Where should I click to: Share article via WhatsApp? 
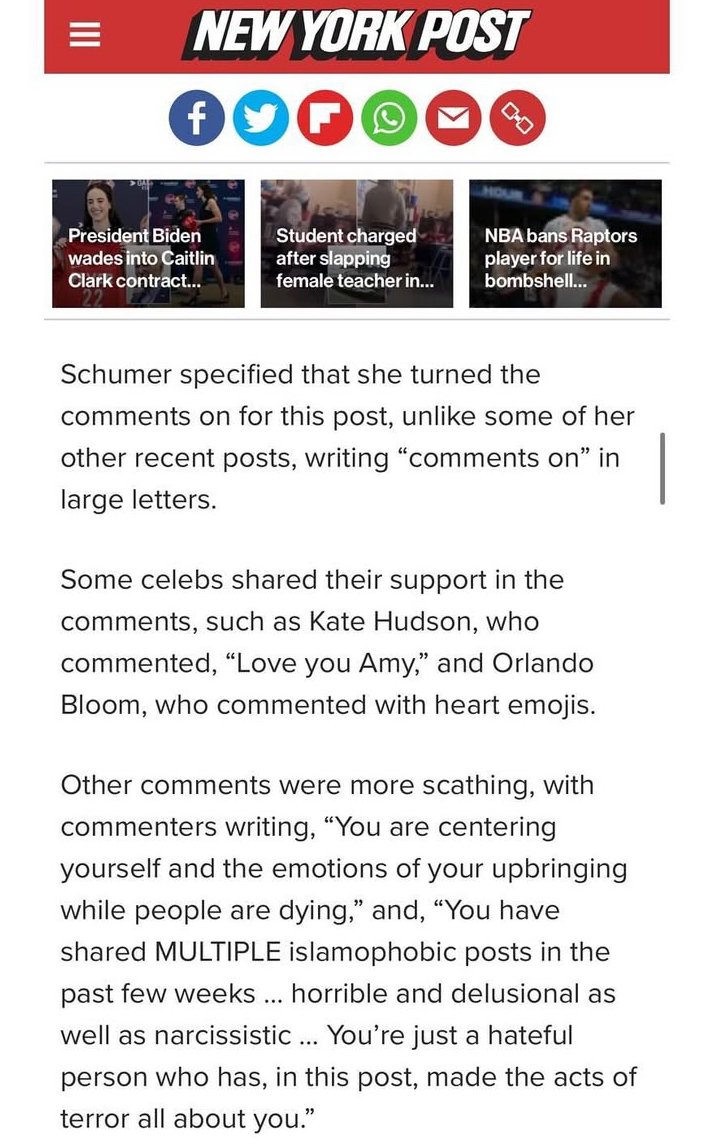pyautogui.click(x=389, y=117)
